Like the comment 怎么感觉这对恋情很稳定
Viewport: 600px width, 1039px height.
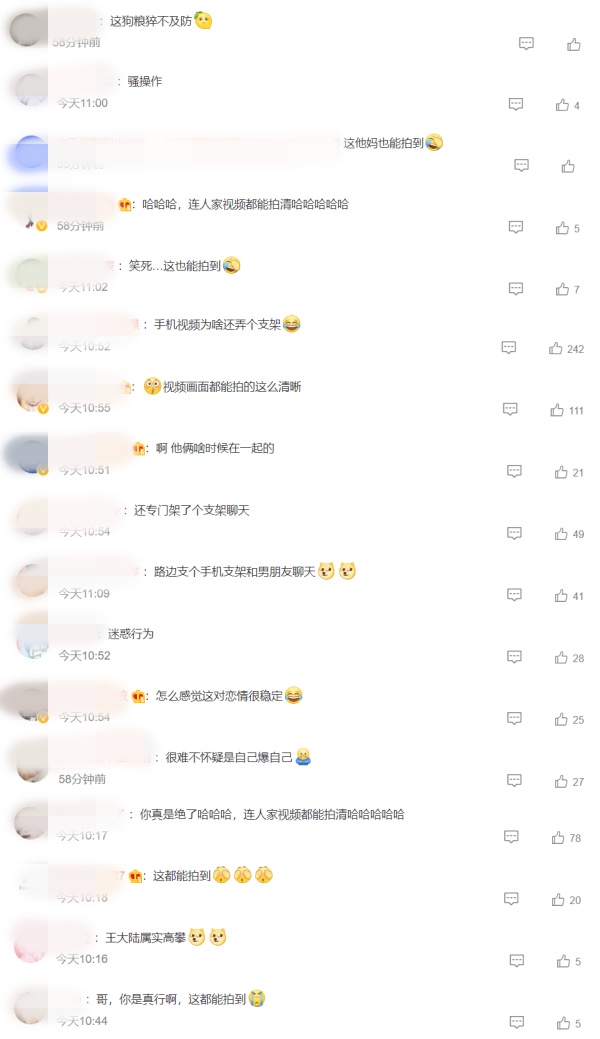[561, 719]
